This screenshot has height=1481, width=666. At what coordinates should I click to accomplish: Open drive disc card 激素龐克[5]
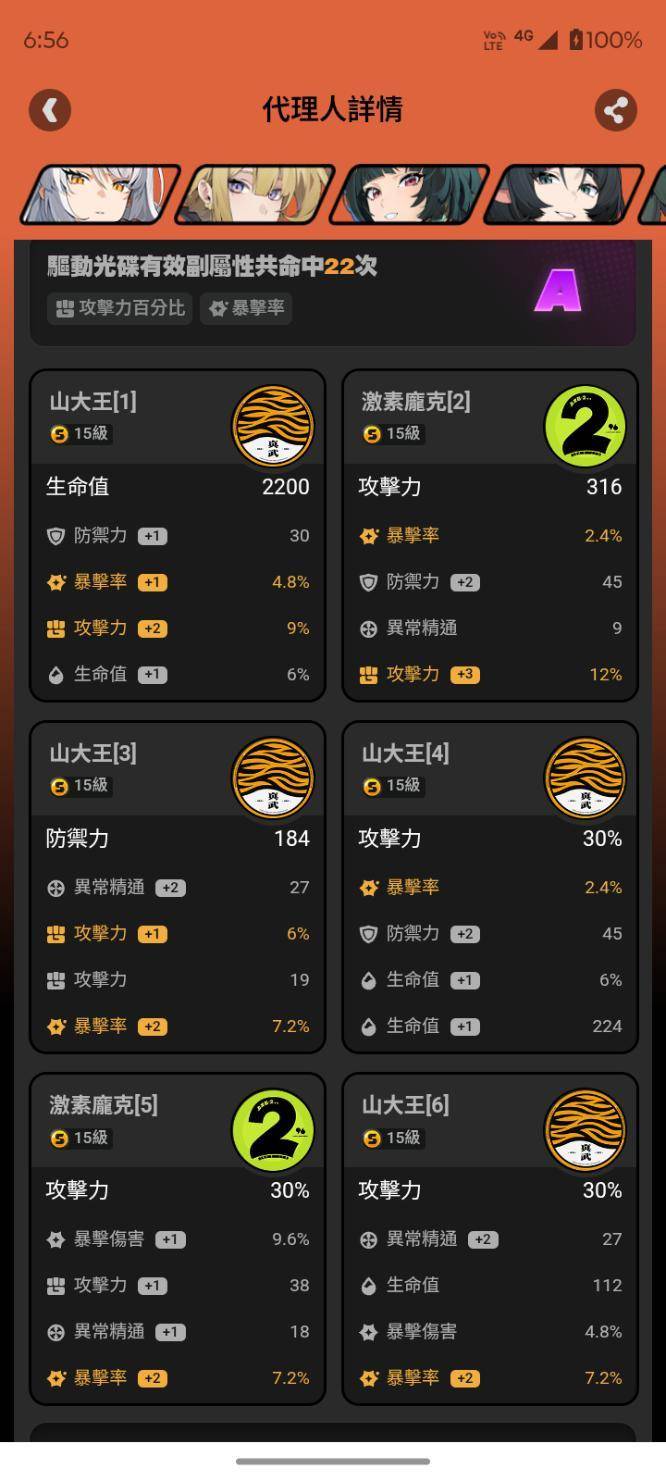177,1239
